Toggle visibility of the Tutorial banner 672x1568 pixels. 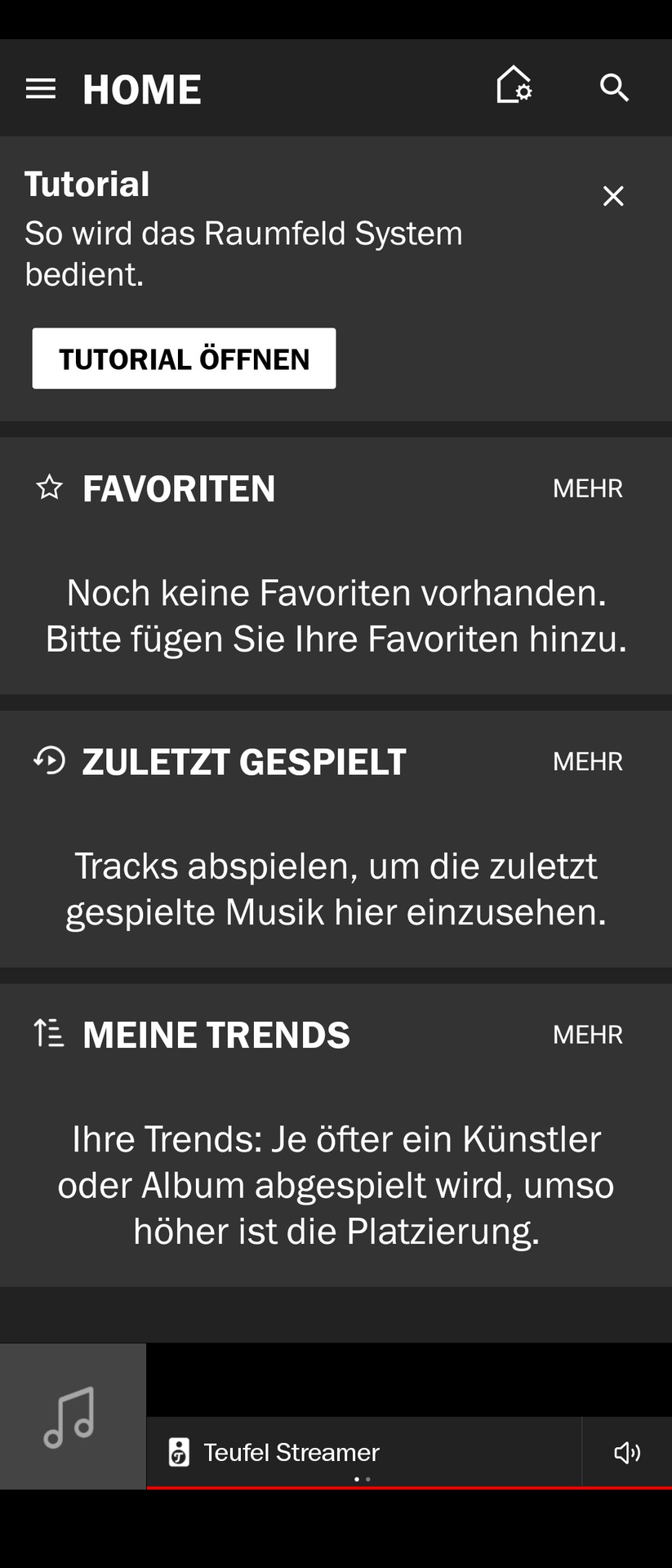[613, 196]
